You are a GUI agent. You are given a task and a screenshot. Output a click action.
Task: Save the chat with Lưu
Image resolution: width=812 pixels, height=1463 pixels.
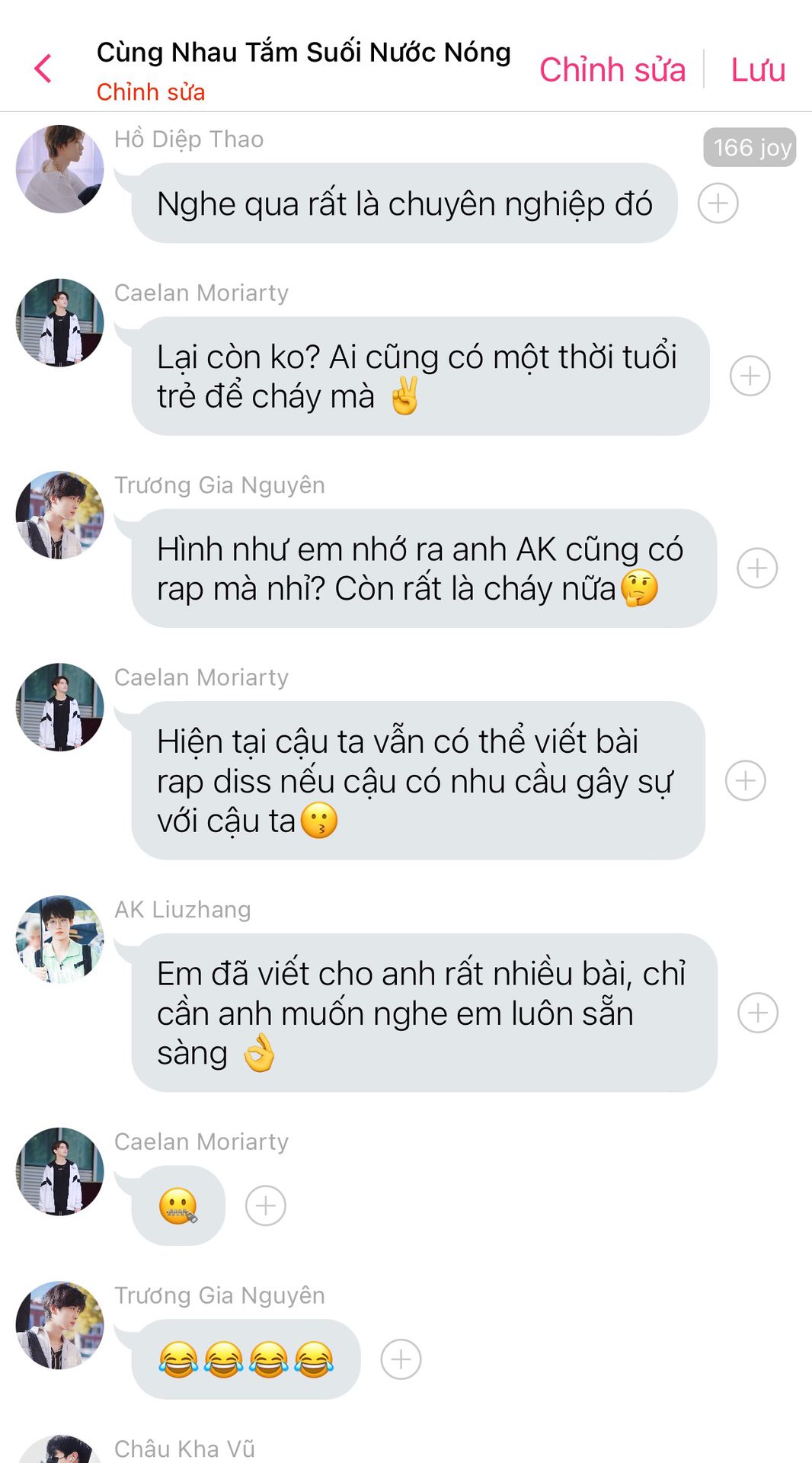[758, 70]
